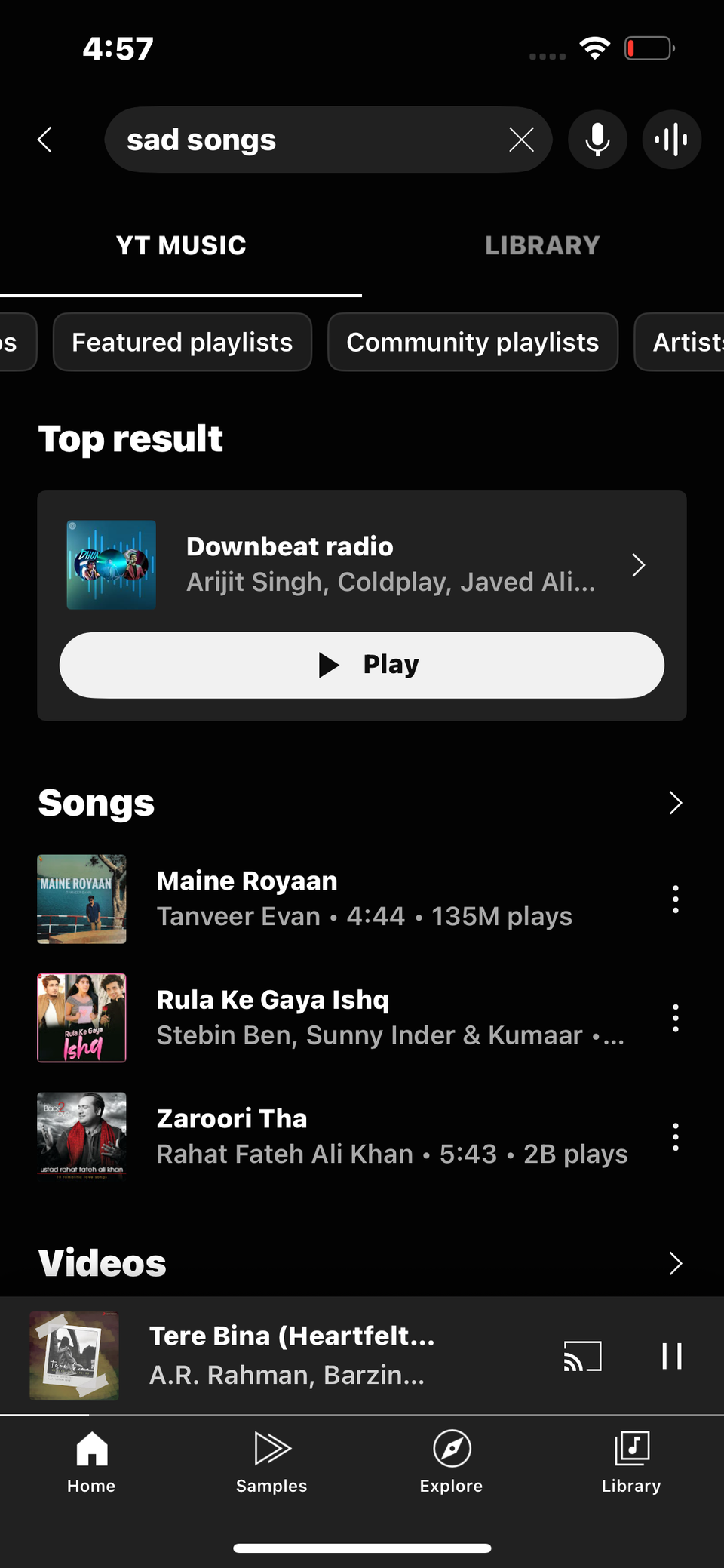The image size is (724, 1568).
Task: Open the audio search (song recognition) icon
Action: [x=670, y=140]
